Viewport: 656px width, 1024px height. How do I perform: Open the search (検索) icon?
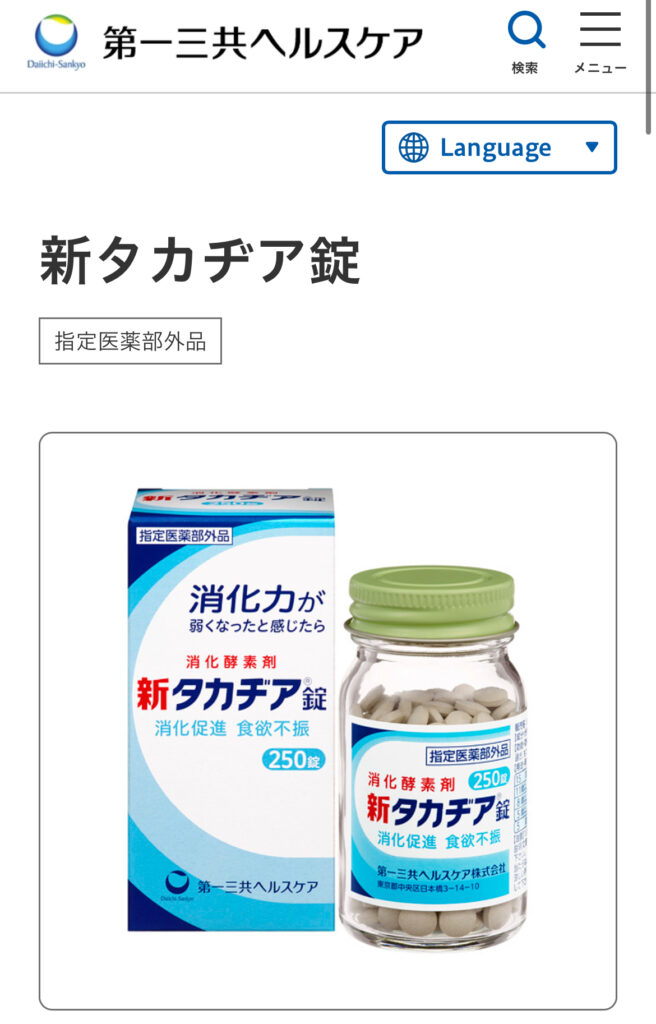(x=525, y=42)
